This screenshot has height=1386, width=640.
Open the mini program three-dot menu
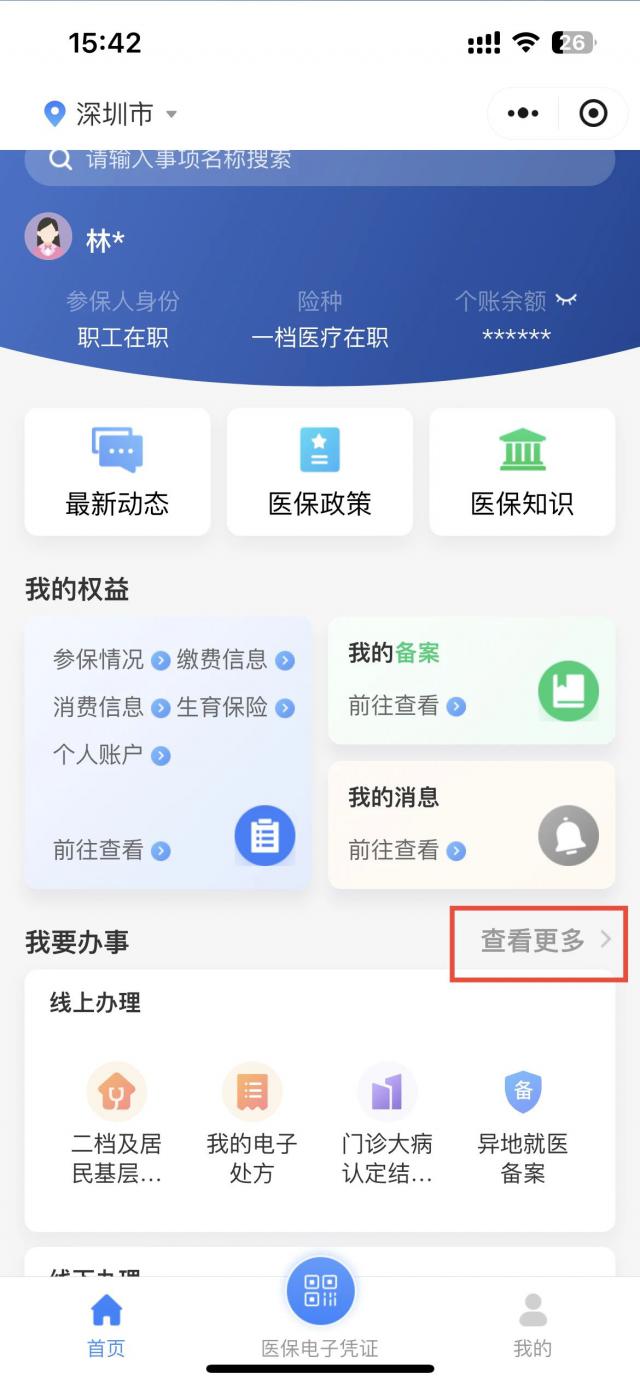(x=522, y=114)
